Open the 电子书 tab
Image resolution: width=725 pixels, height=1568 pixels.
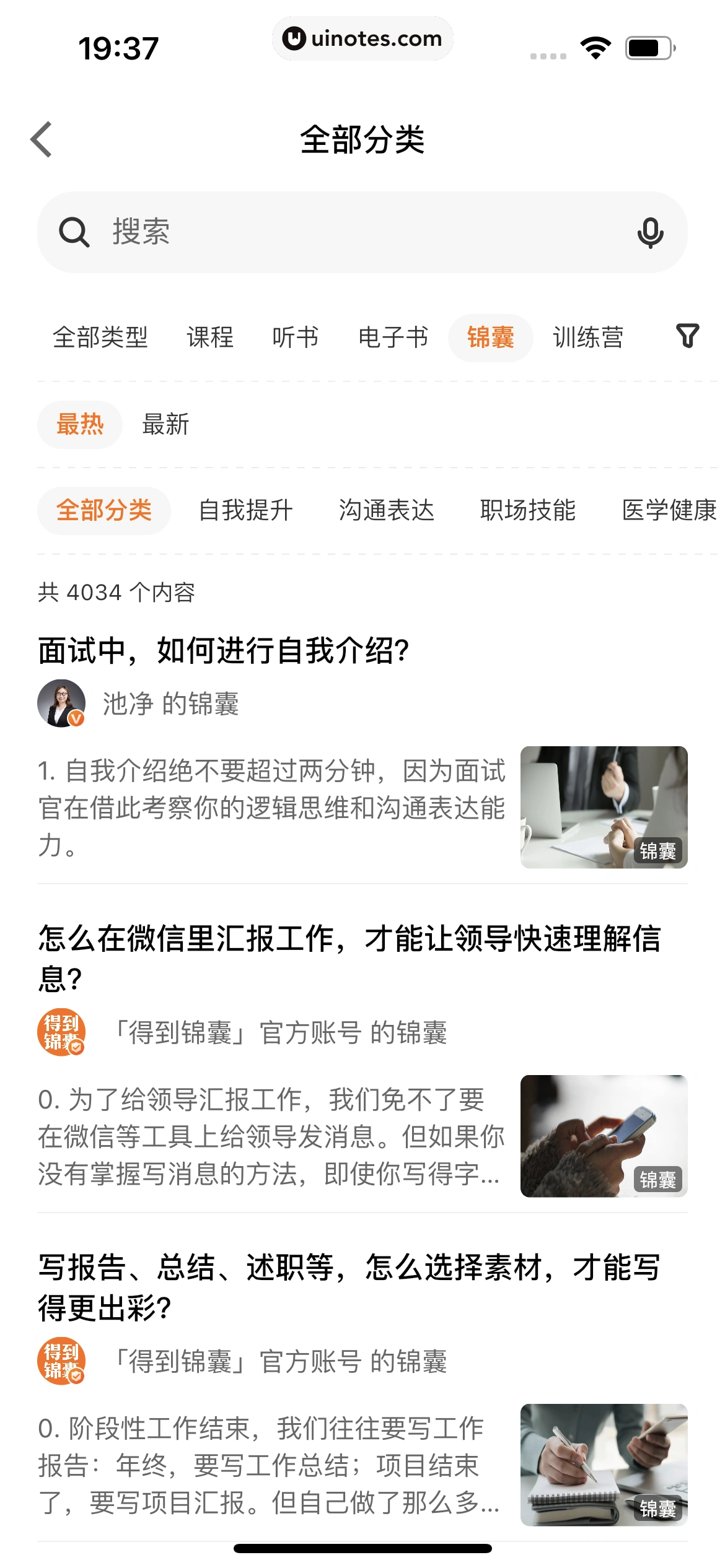tap(393, 338)
